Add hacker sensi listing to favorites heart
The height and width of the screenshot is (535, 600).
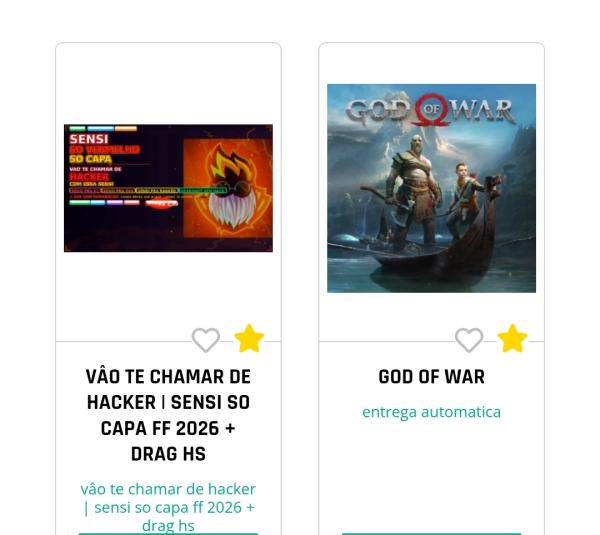tap(206, 340)
